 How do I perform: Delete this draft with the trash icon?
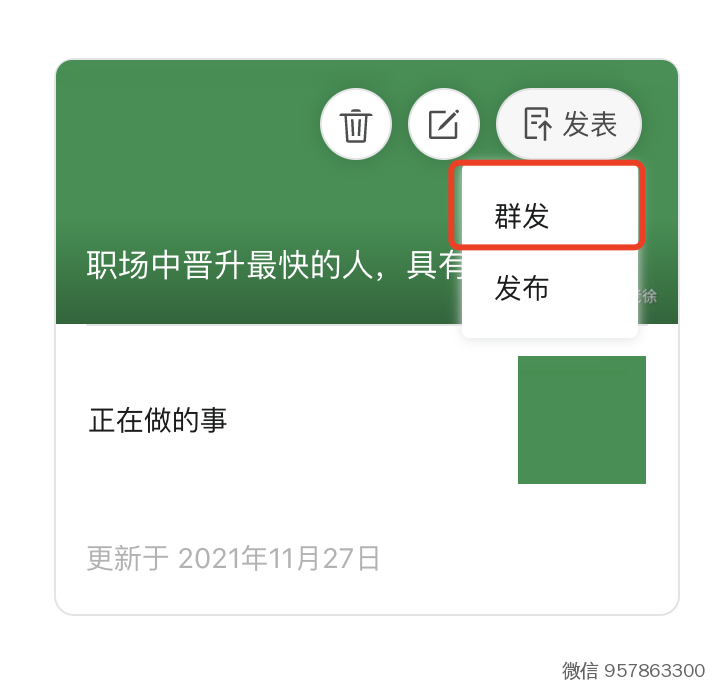[x=355, y=125]
